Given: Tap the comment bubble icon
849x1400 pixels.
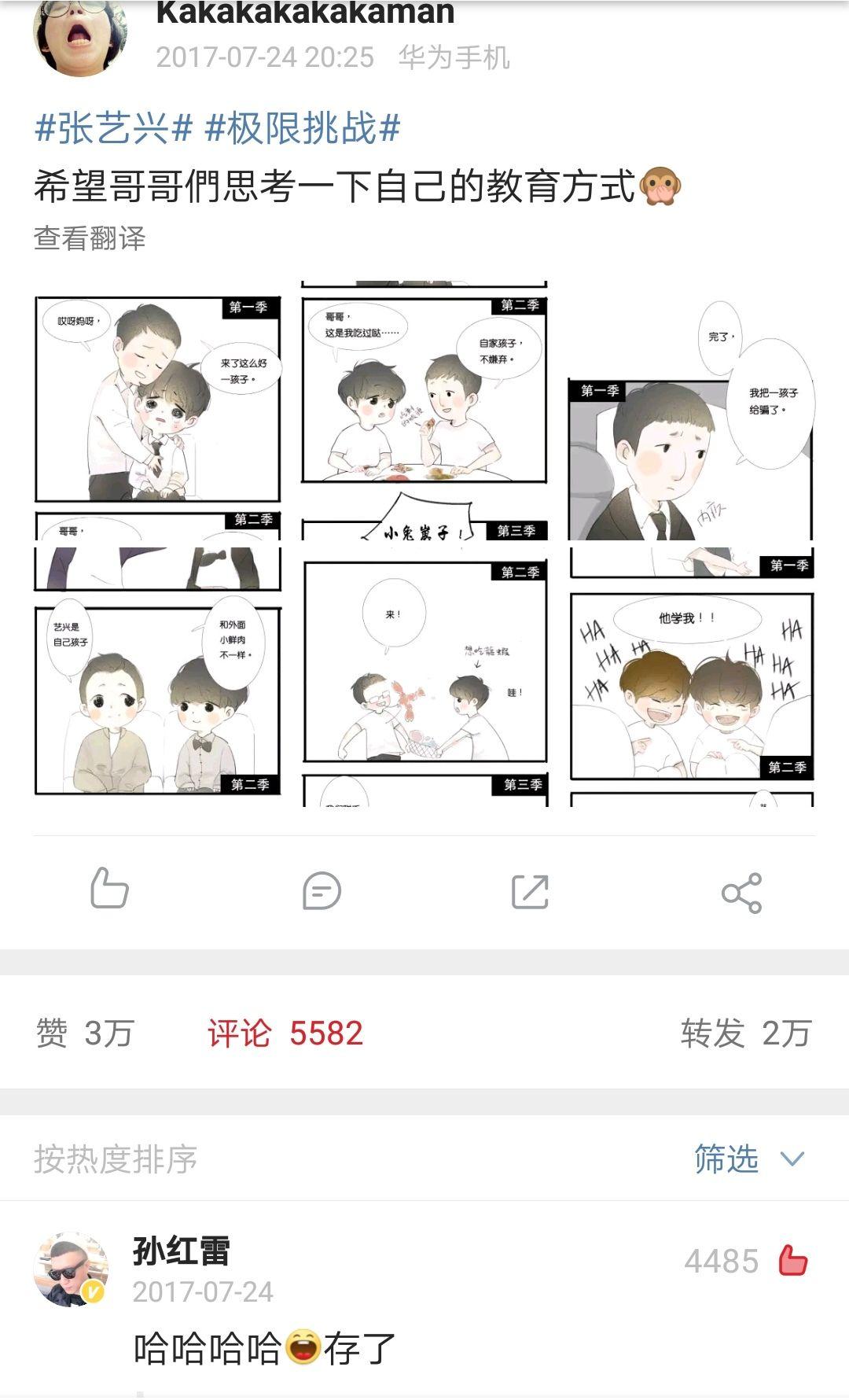Looking at the screenshot, I should pos(322,891).
